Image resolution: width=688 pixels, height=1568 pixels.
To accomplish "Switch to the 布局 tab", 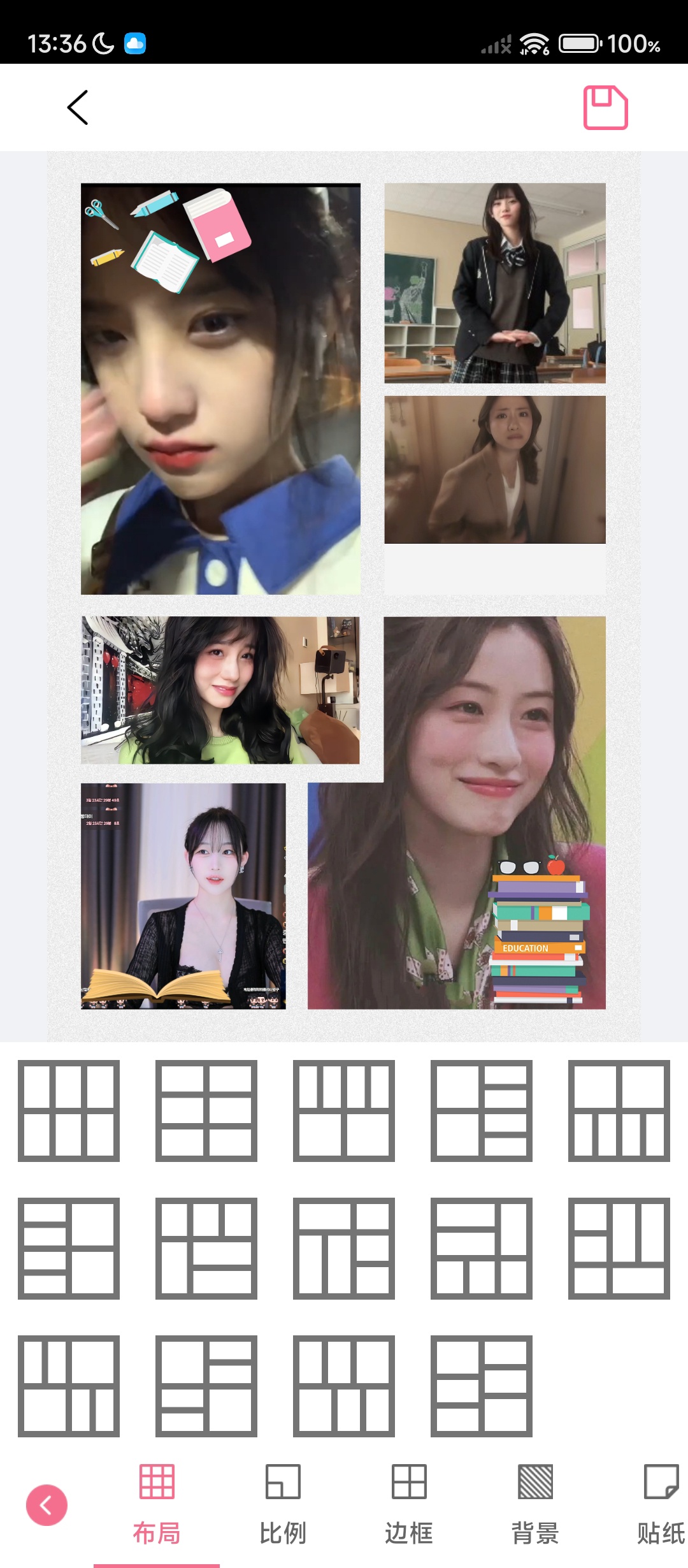I will [157, 1504].
